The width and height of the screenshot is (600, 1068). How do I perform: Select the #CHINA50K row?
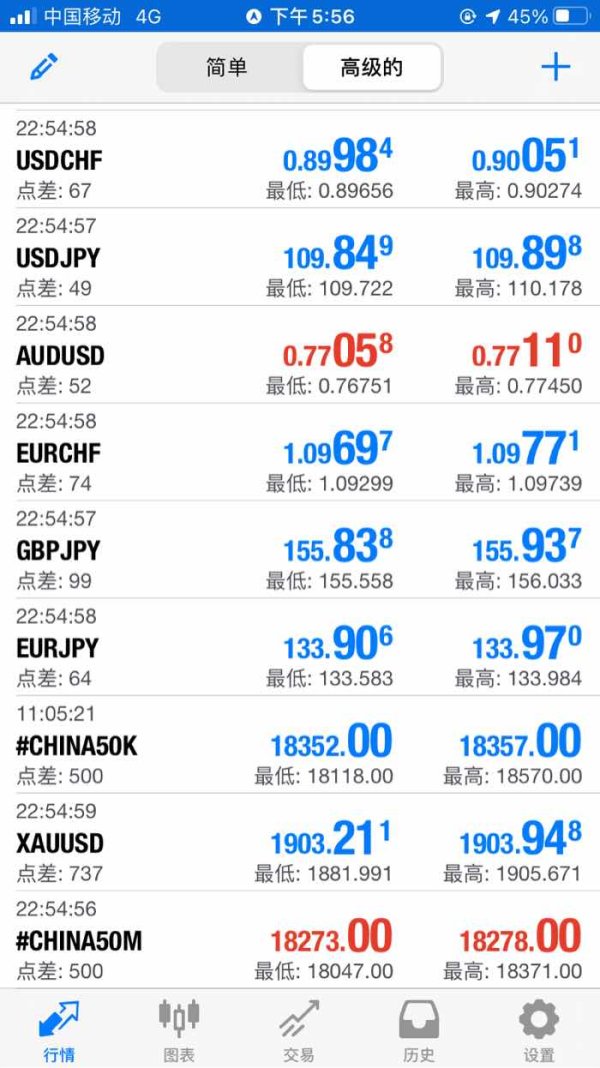point(300,745)
